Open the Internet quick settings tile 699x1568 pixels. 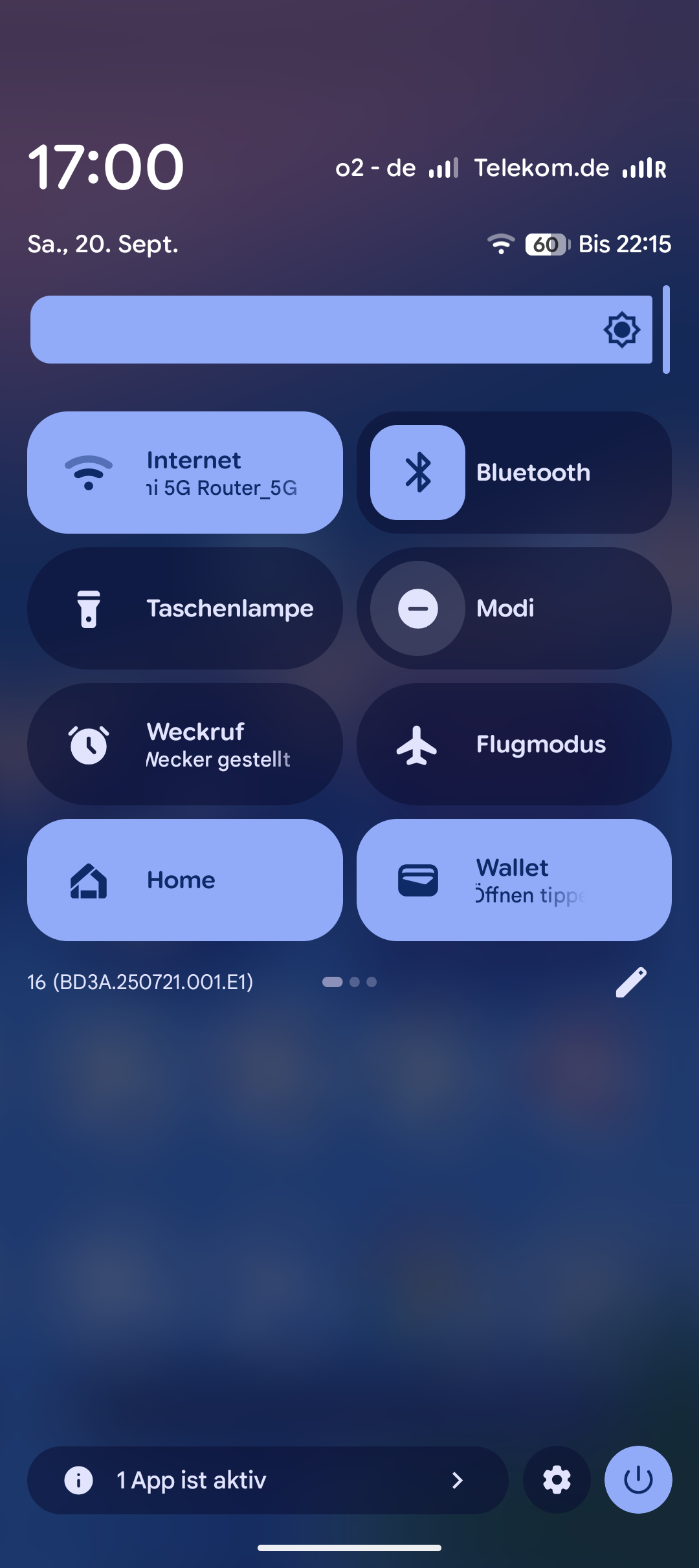(x=184, y=473)
